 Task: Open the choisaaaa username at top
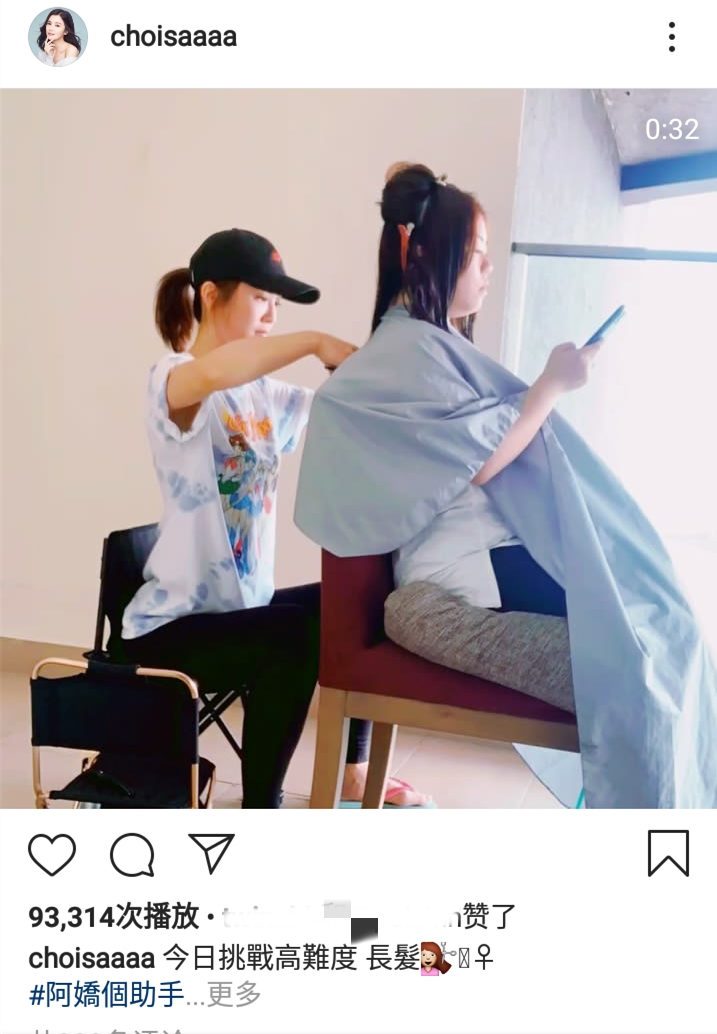pos(173,37)
